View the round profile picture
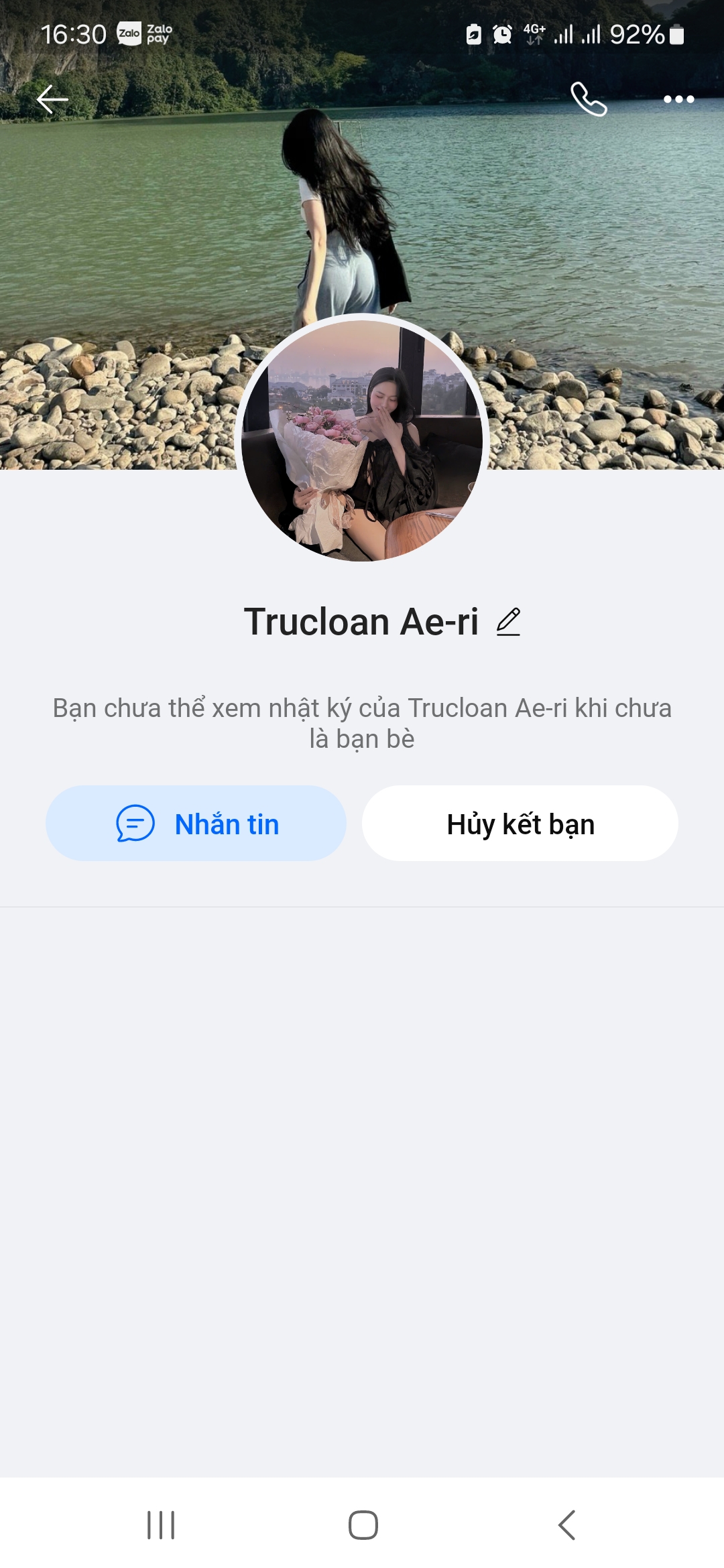Image resolution: width=724 pixels, height=1568 pixels. (x=362, y=440)
